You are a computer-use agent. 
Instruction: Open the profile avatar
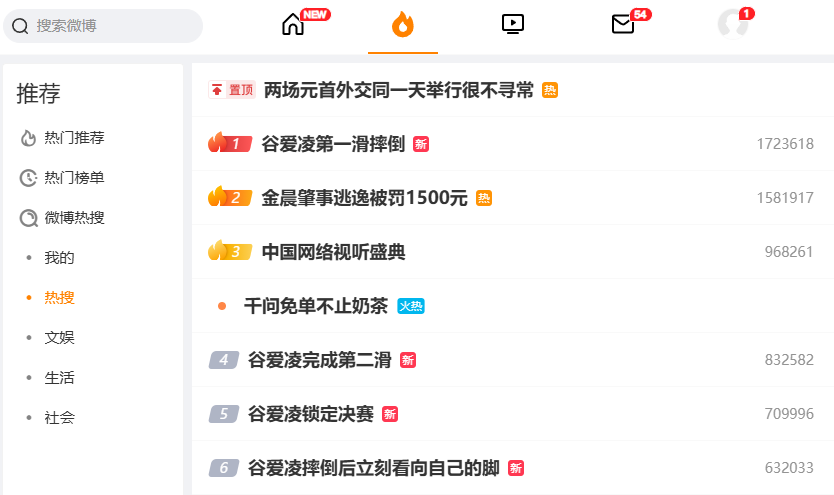coord(733,24)
